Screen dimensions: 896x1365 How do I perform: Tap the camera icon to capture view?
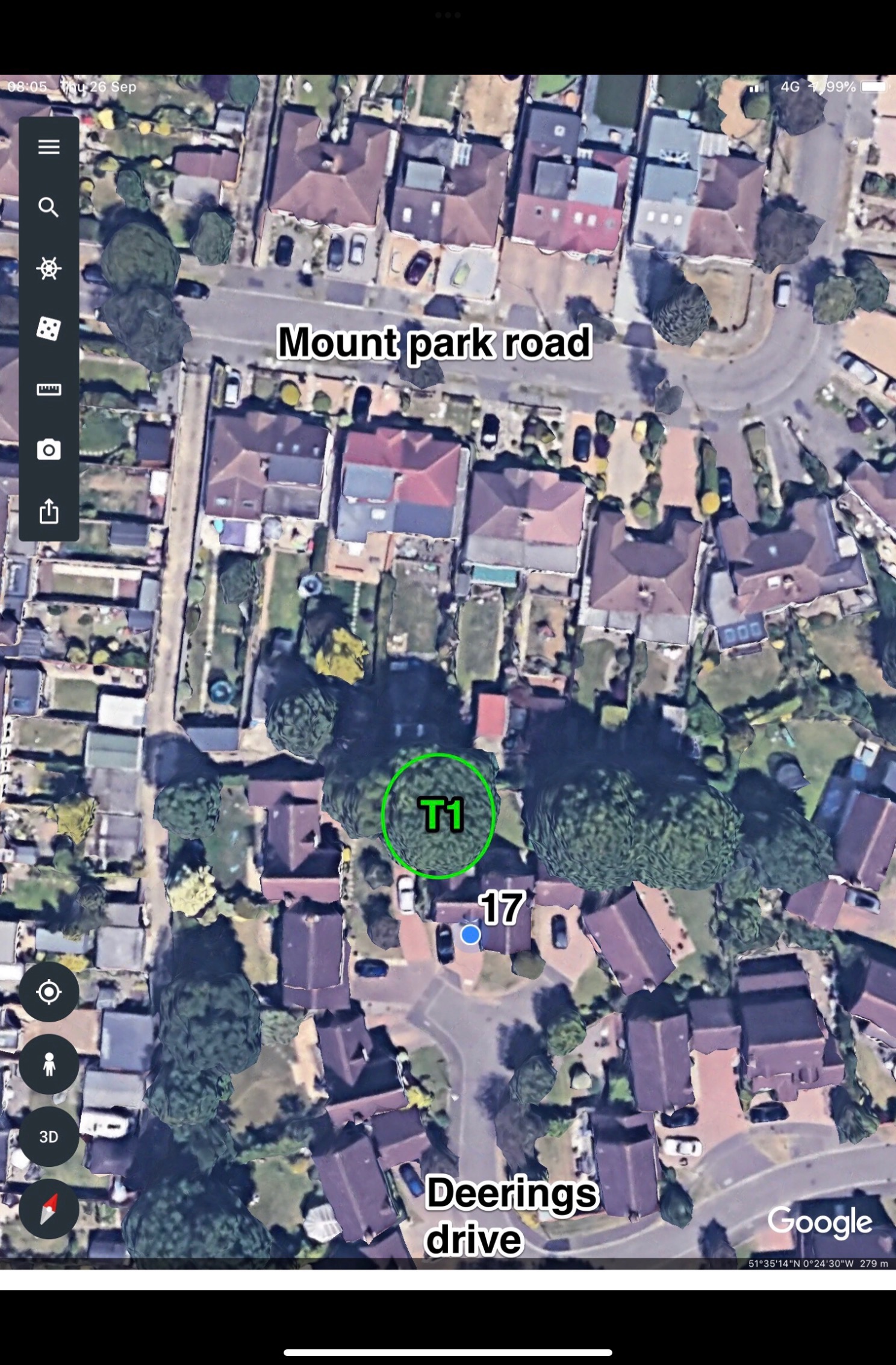click(x=49, y=450)
